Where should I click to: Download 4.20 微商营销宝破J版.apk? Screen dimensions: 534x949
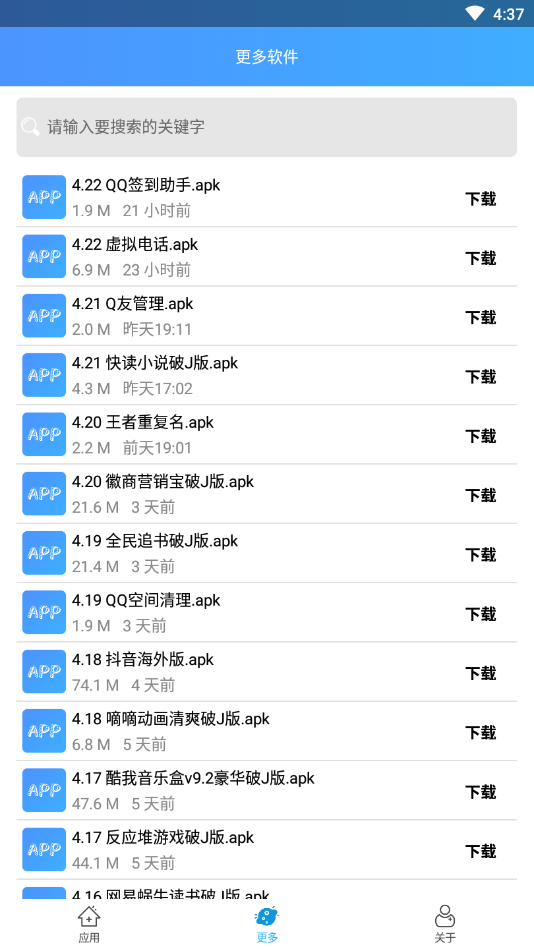pyautogui.click(x=480, y=495)
